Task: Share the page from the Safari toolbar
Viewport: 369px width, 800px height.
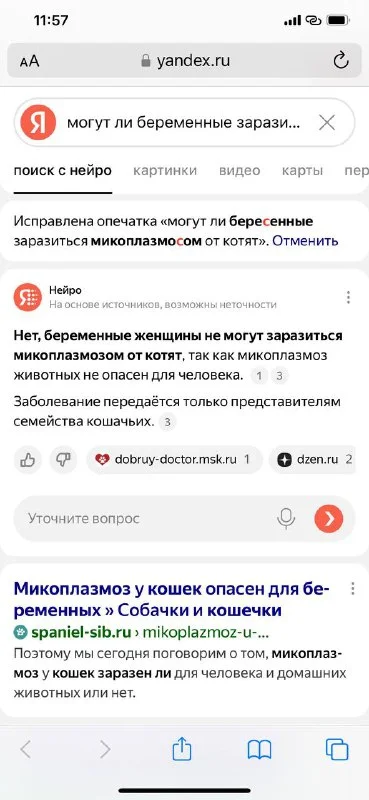Action: tap(182, 749)
